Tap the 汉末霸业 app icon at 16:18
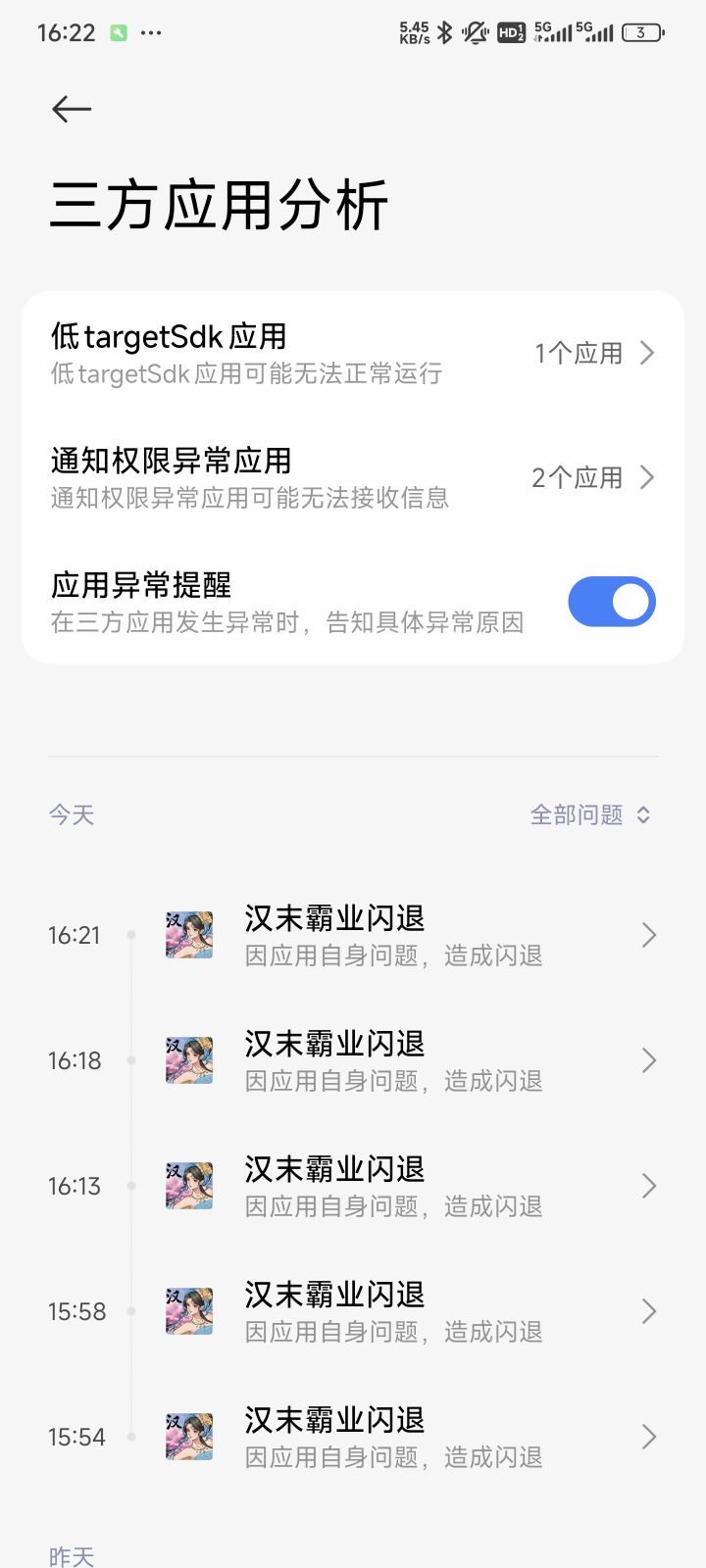The image size is (706, 1568). 188,1059
